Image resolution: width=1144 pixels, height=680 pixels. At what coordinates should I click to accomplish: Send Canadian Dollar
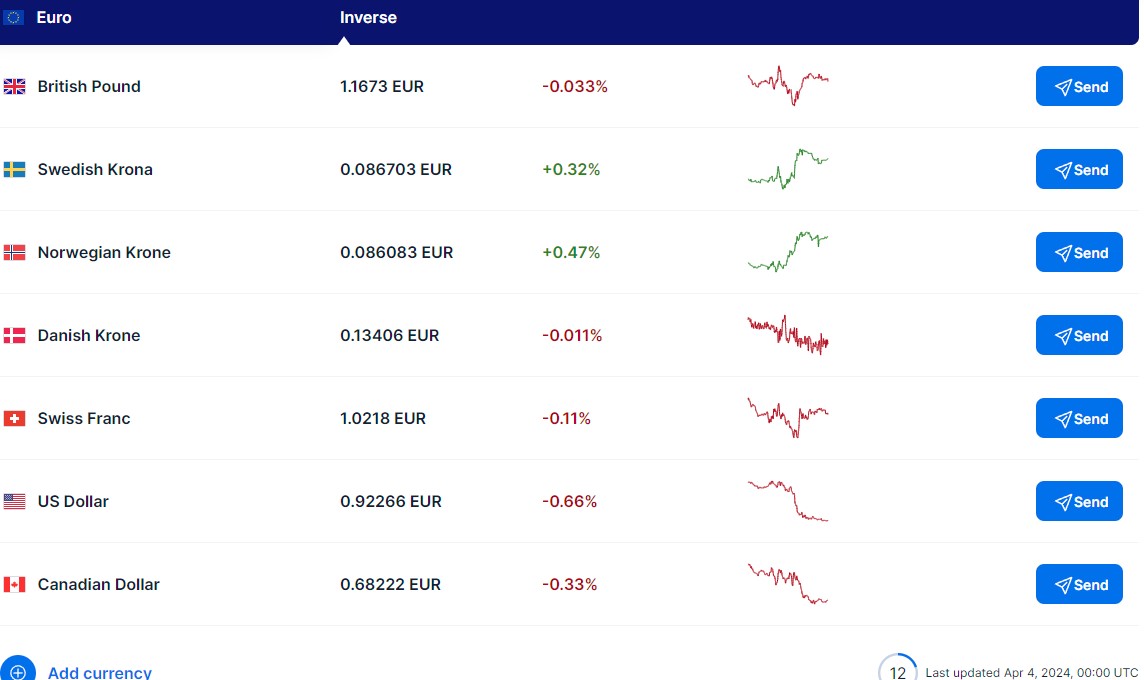[1079, 585]
